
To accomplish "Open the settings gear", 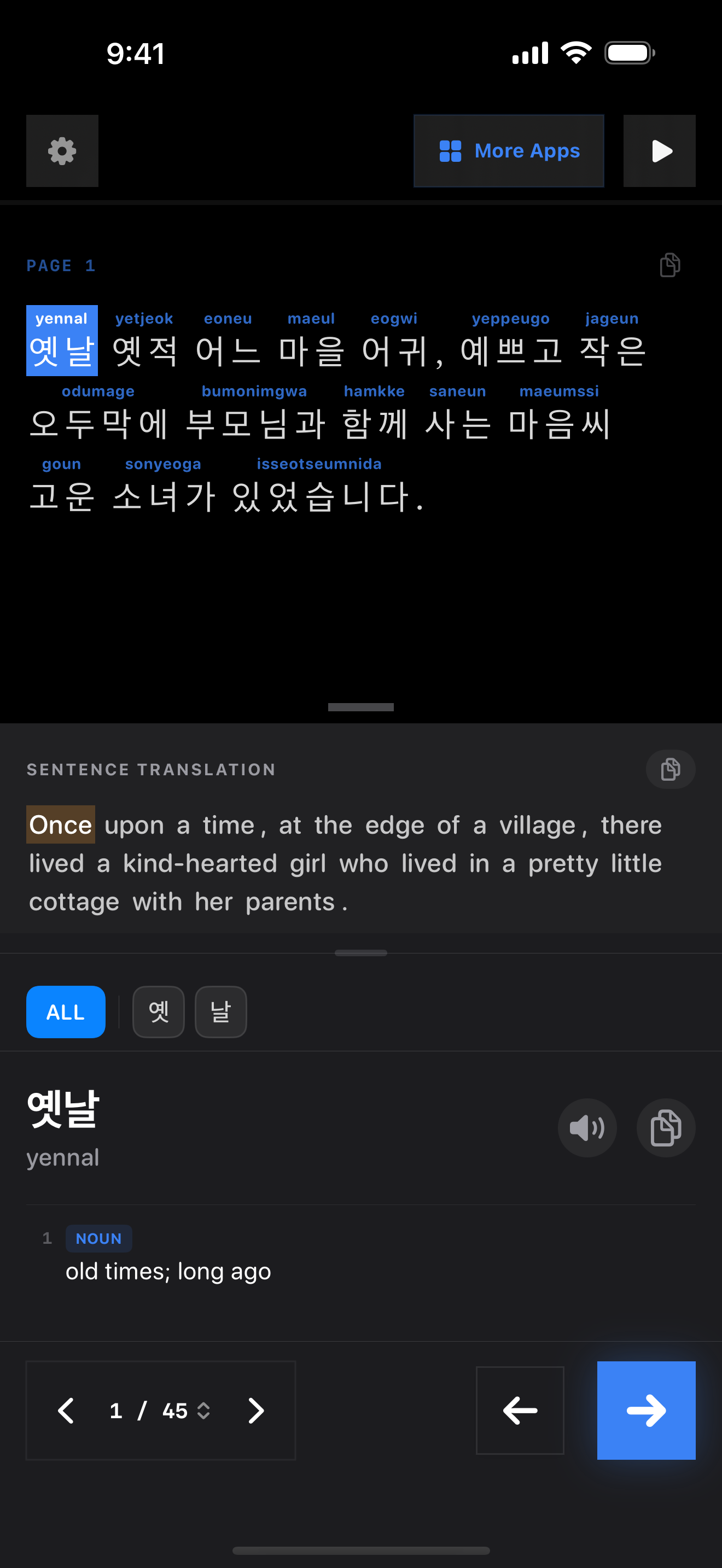I will click(x=62, y=151).
